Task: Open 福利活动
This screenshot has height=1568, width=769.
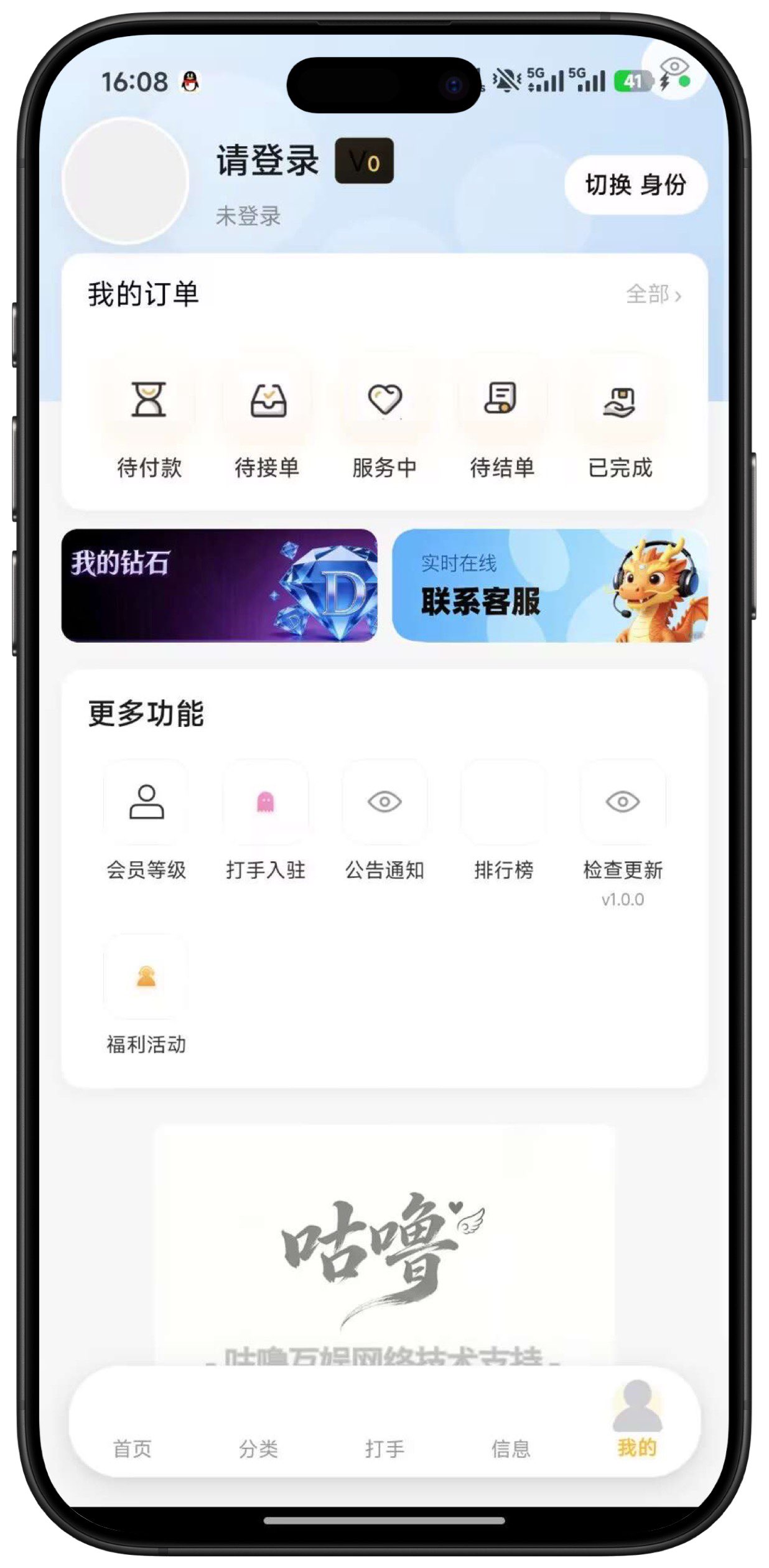Action: click(x=146, y=997)
